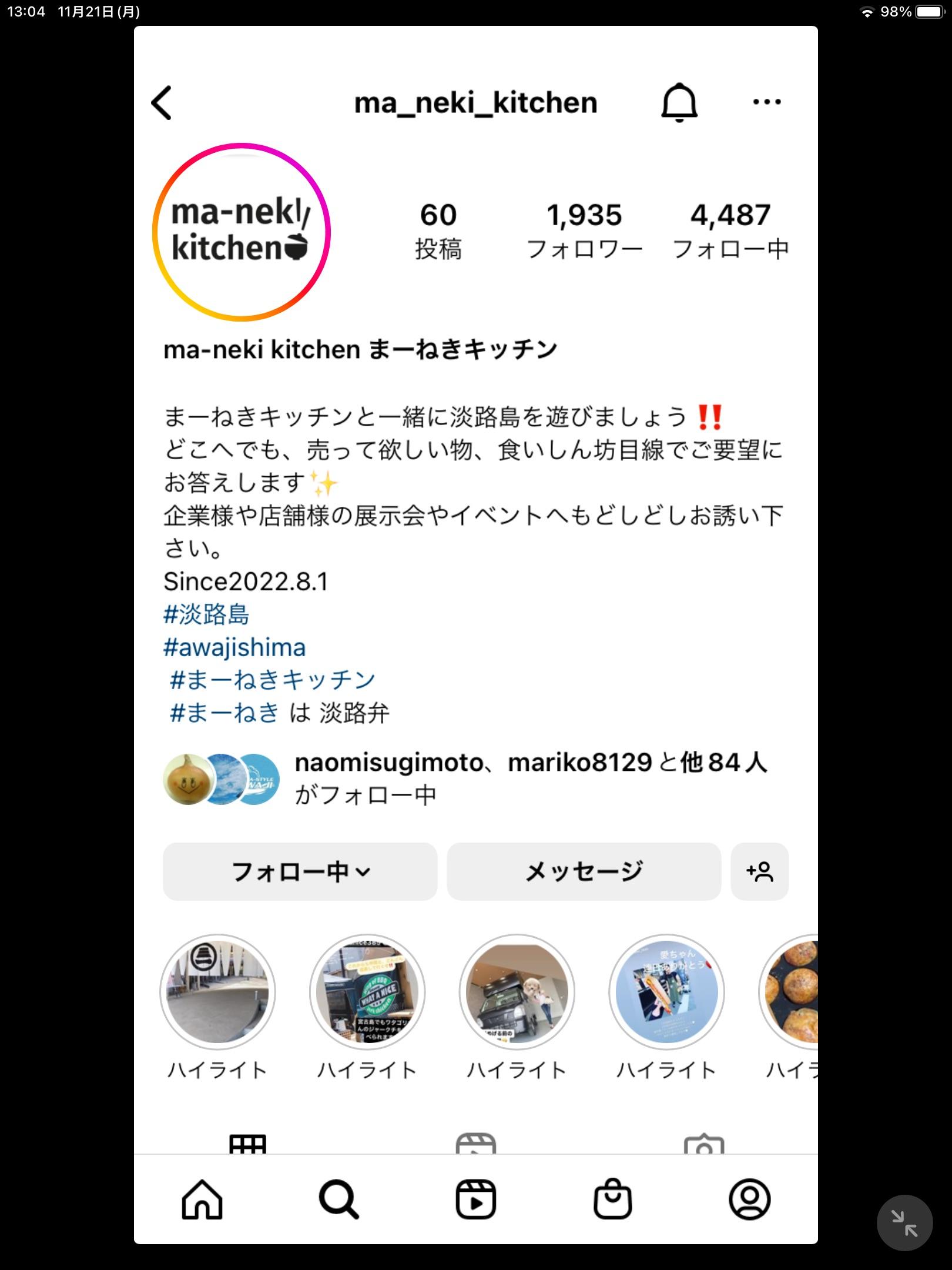Switch to the Reels tab in bottom bar
Viewport: 952px width, 1270px height.
pyautogui.click(x=476, y=1199)
